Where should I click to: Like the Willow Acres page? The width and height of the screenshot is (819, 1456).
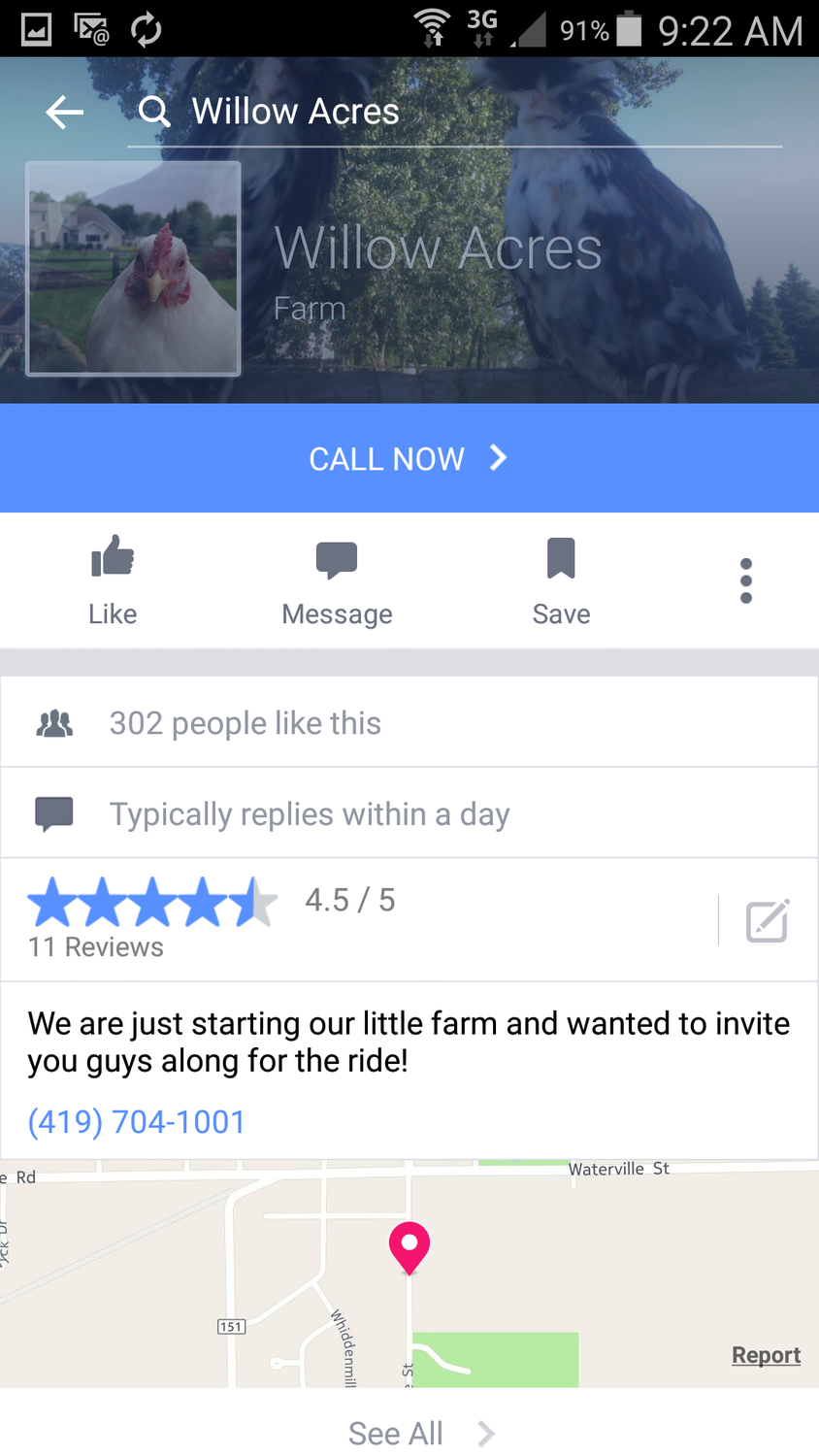point(113,580)
